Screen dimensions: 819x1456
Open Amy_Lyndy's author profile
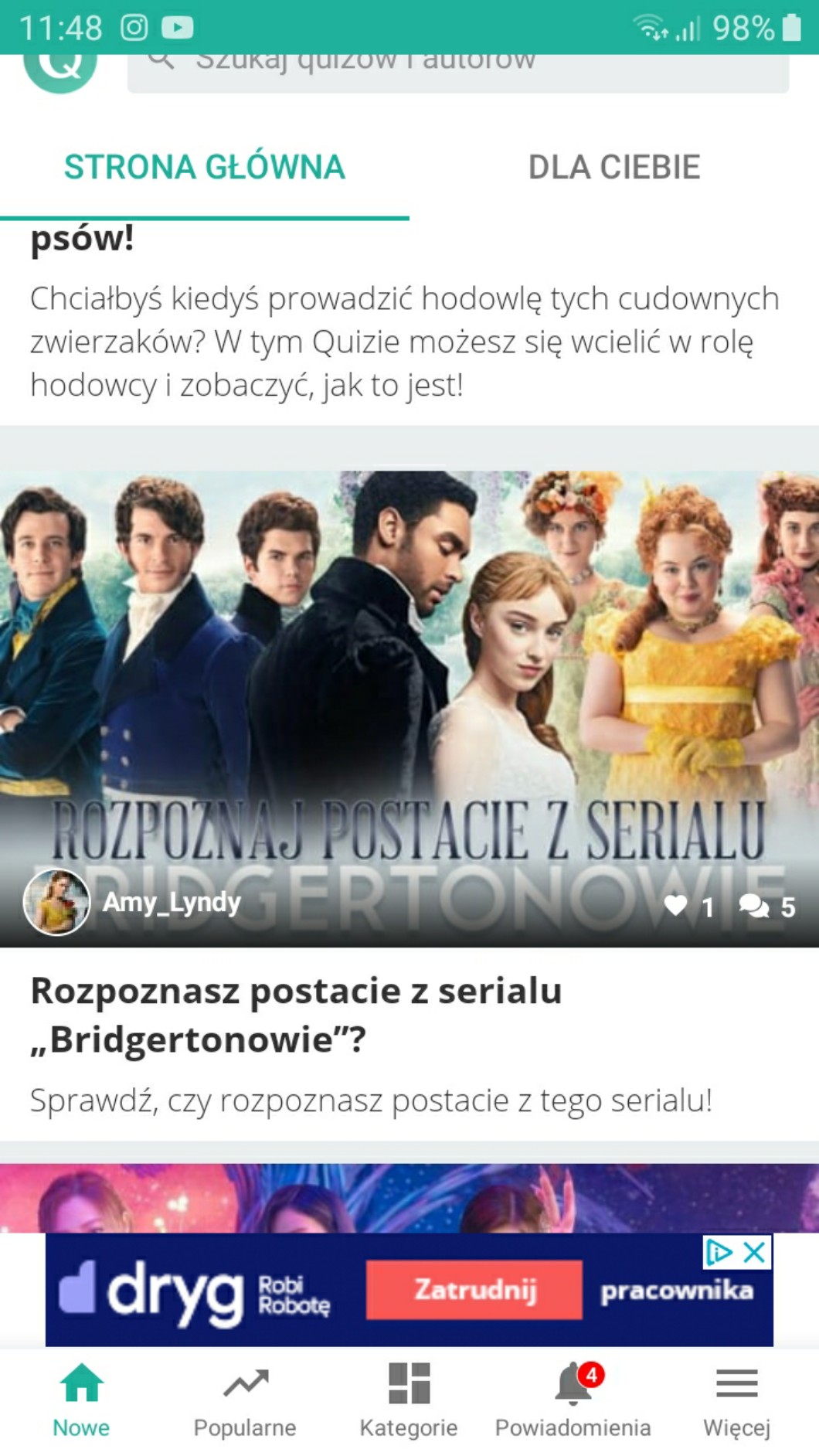click(133, 902)
